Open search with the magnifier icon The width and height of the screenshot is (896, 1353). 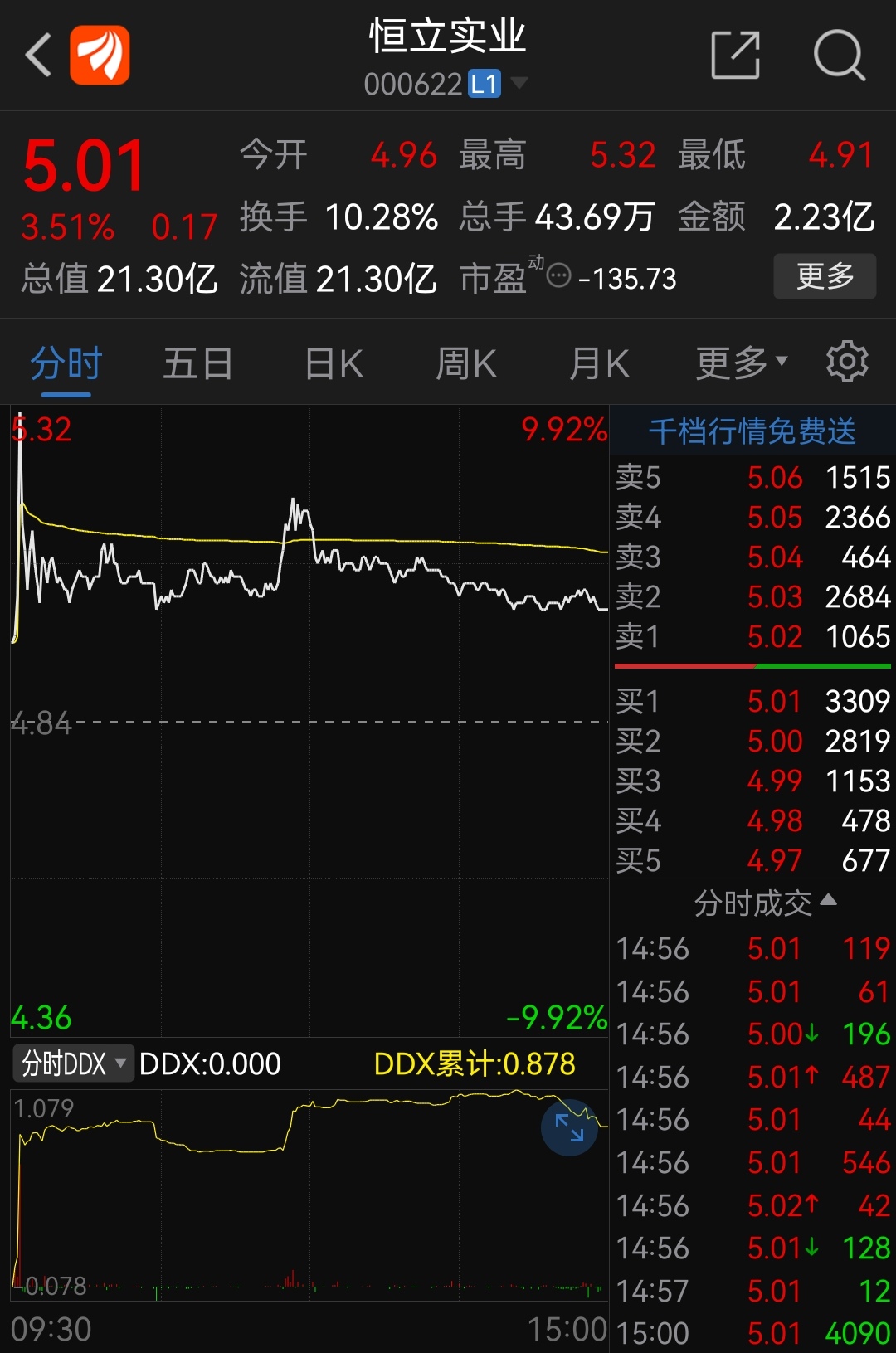pos(840,54)
